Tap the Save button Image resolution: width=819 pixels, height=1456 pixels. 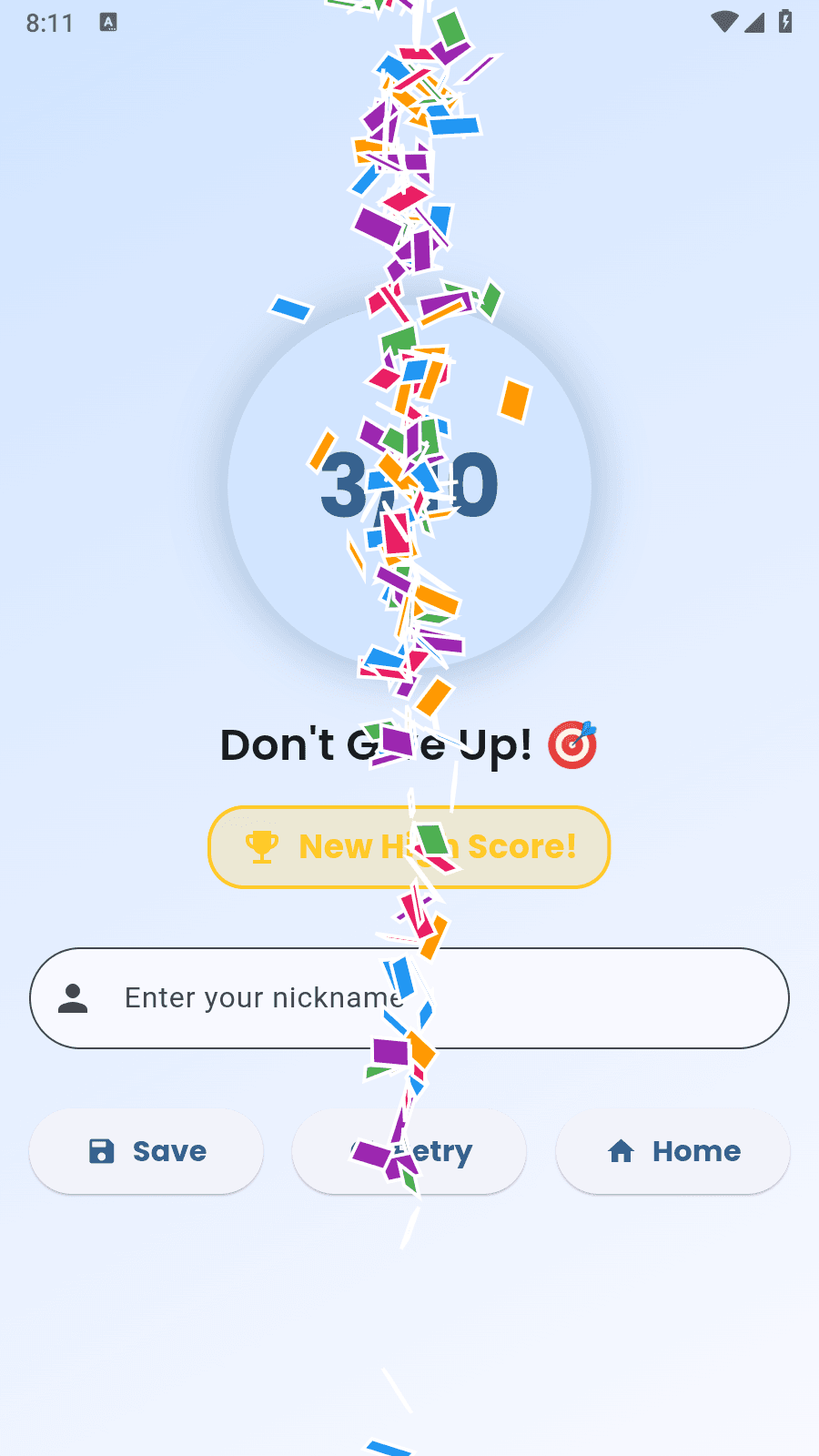coord(147,1151)
